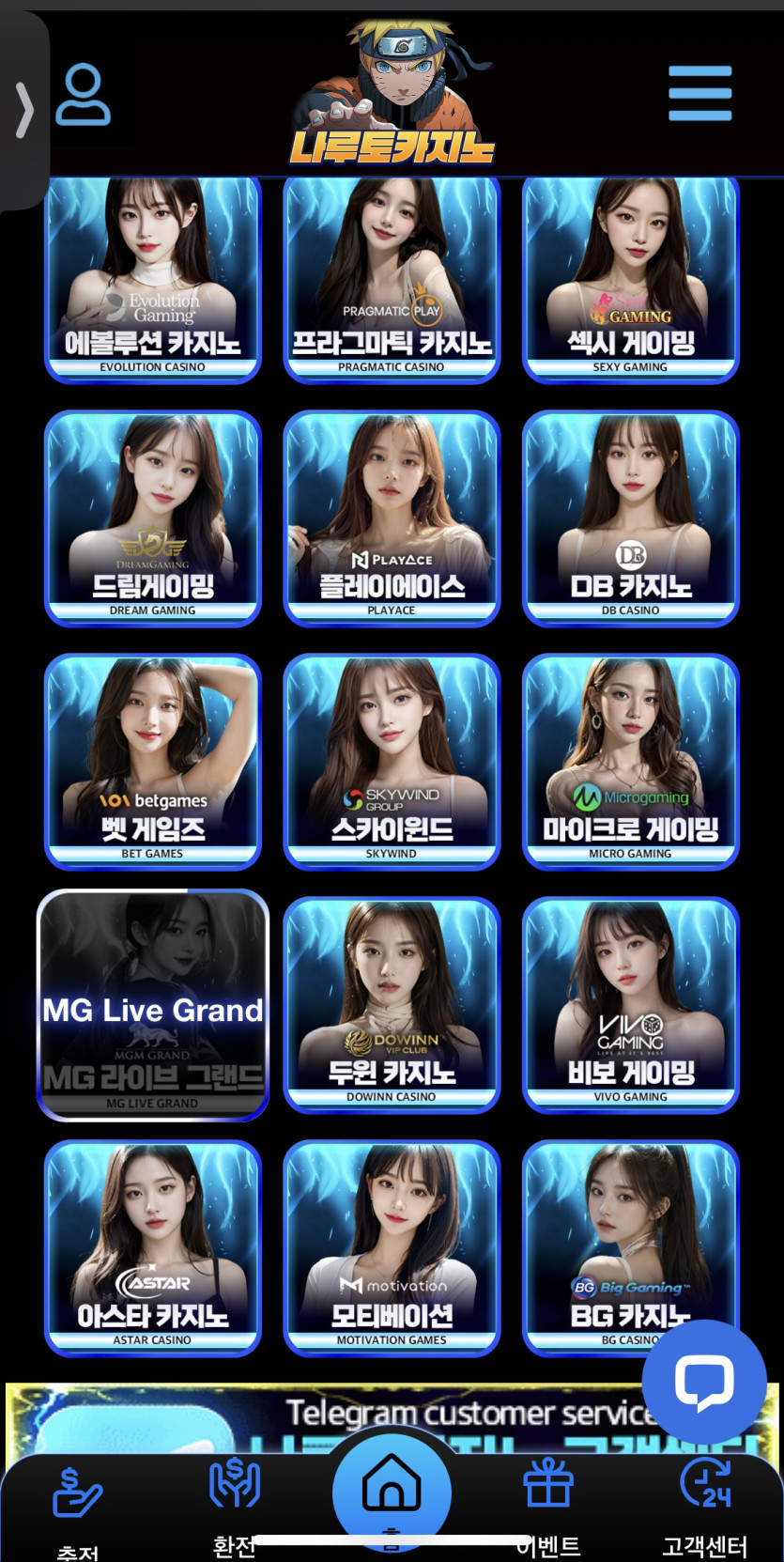Screen dimensions: 784x1562
Task: Open the live chat bubble
Action: pos(703,1381)
